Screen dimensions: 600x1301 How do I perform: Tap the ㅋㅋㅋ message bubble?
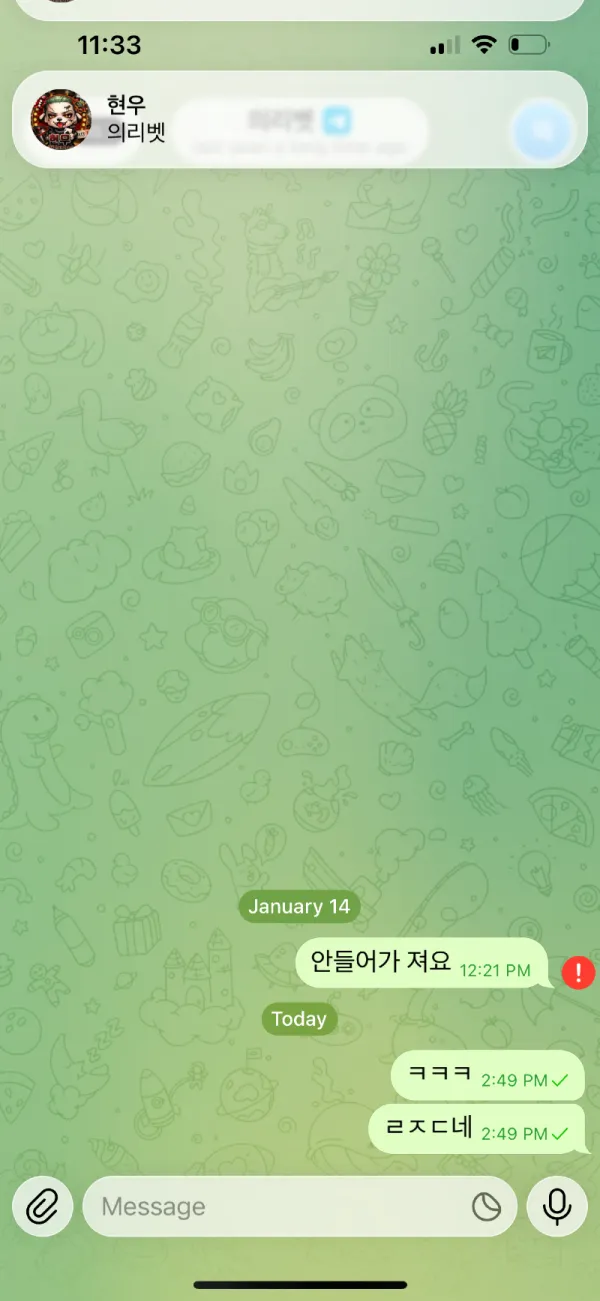click(x=488, y=1076)
